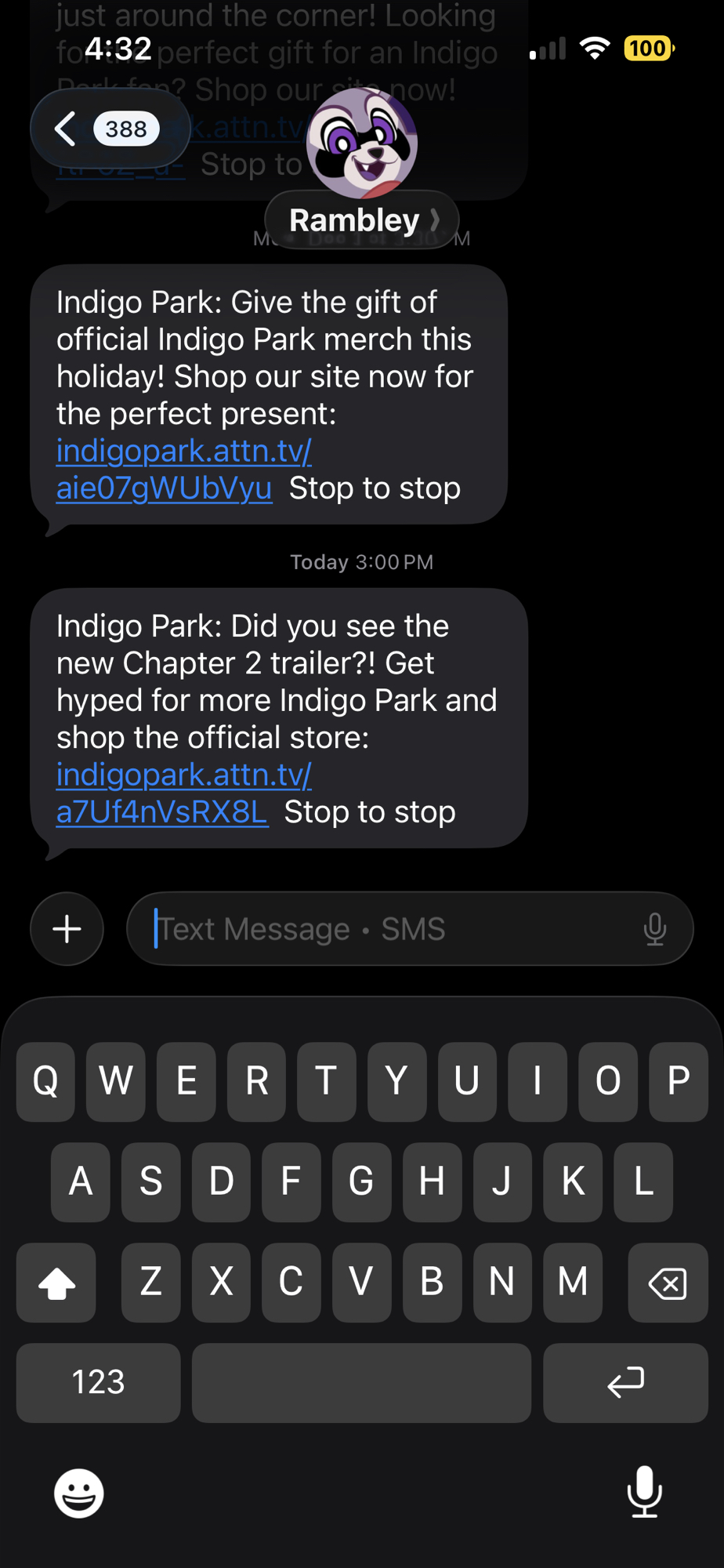Tap the keyboard shift key
Screen dimensions: 724x1568
pos(56,1283)
